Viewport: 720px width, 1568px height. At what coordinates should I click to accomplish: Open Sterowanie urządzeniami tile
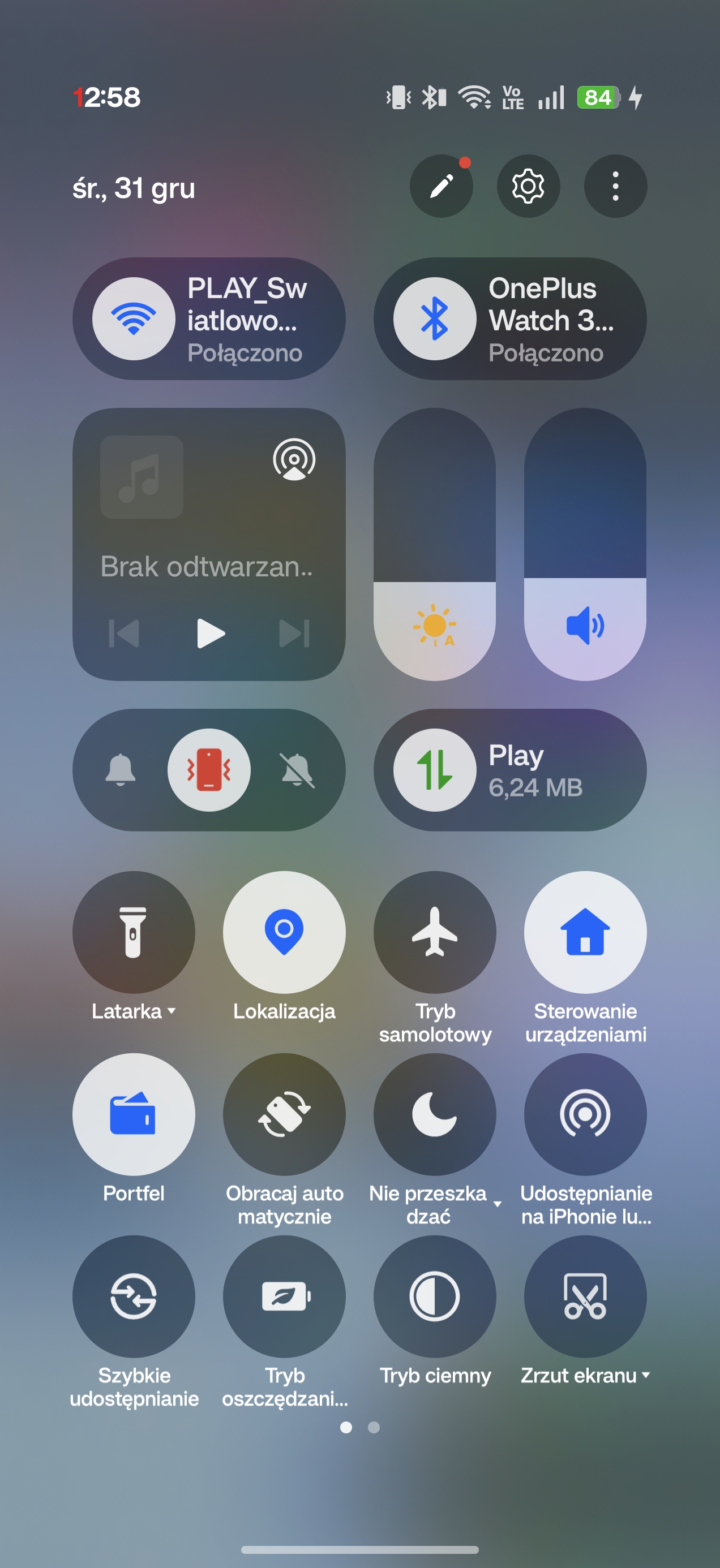tap(585, 932)
